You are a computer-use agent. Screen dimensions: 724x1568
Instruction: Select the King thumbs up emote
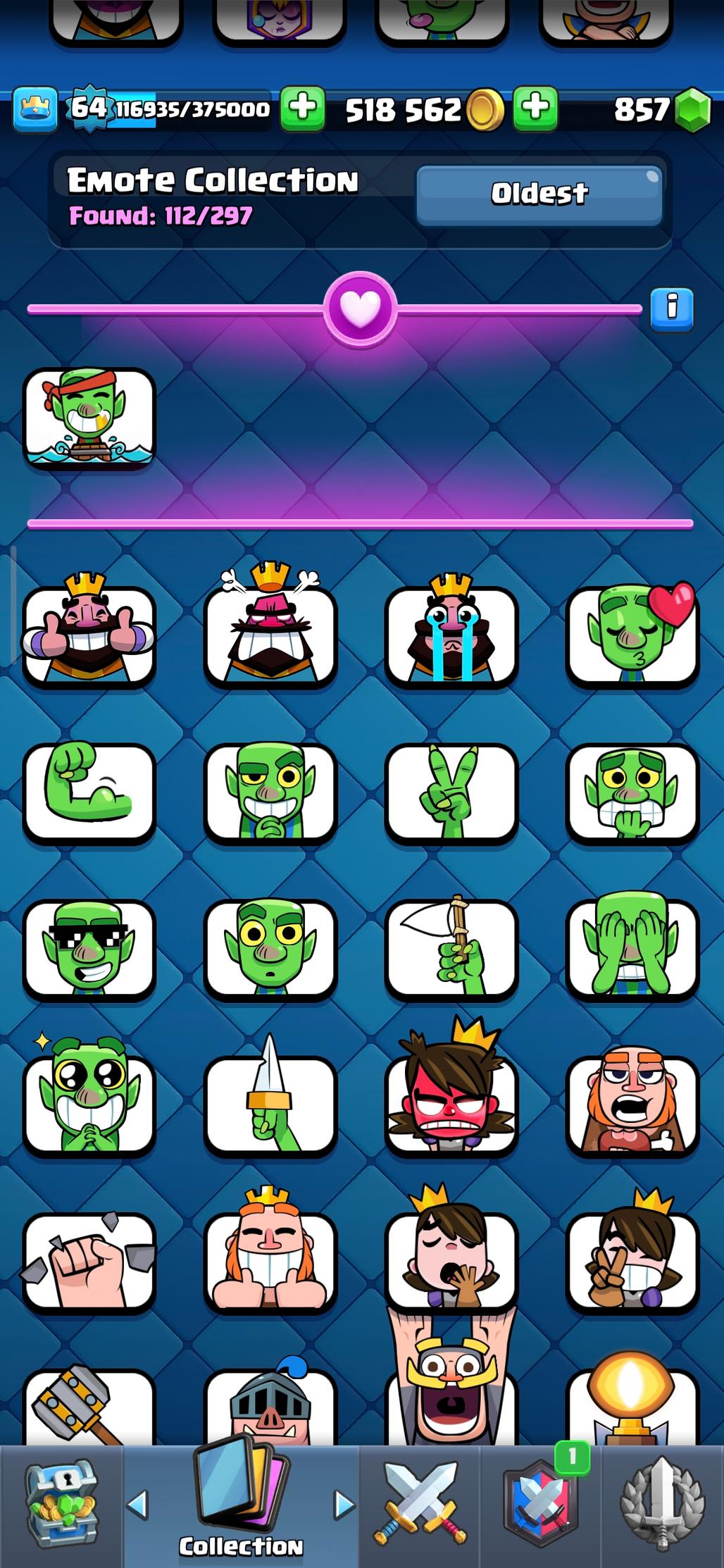point(89,634)
